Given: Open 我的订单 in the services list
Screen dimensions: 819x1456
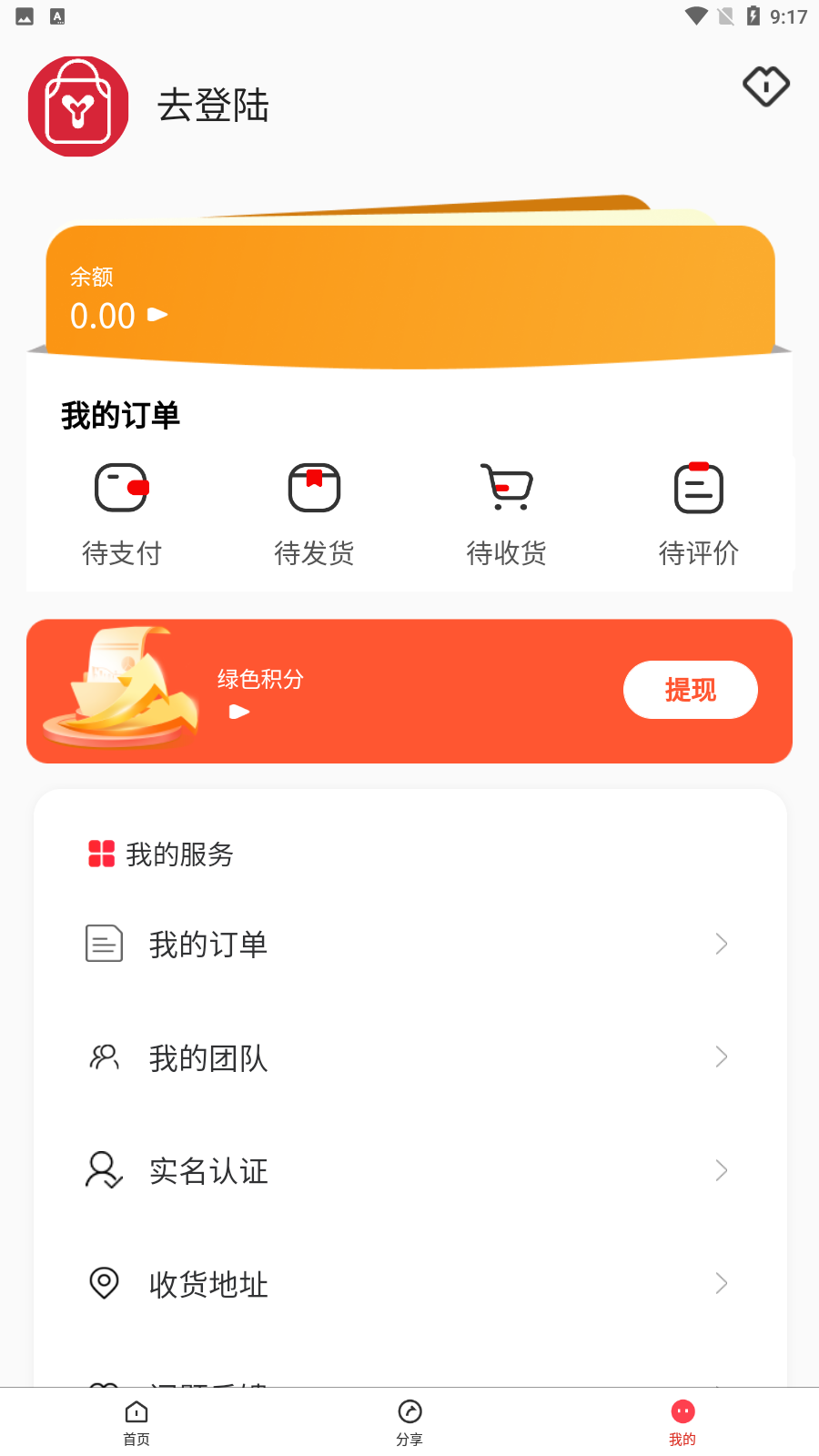Looking at the screenshot, I should pyautogui.click(x=409, y=945).
